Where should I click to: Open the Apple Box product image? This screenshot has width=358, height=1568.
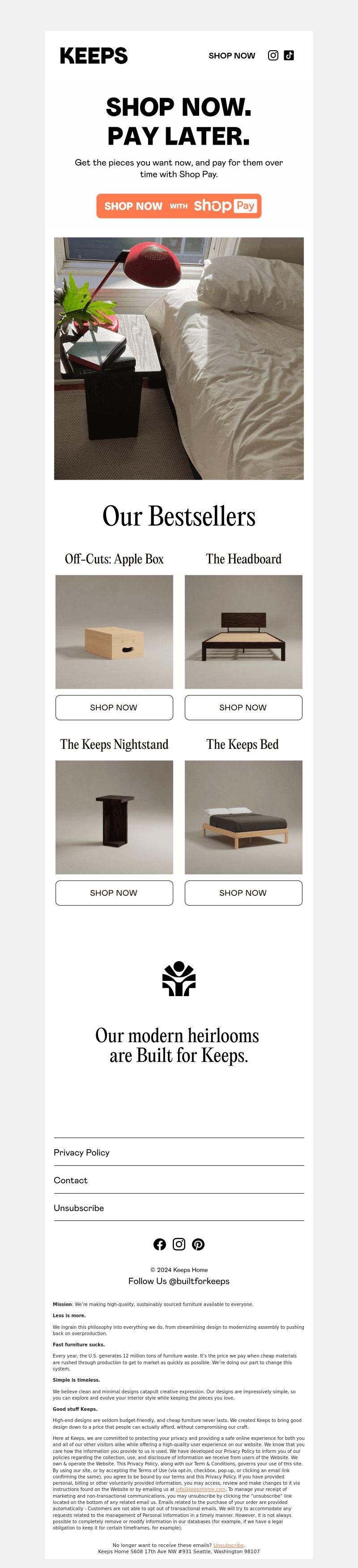click(x=114, y=632)
